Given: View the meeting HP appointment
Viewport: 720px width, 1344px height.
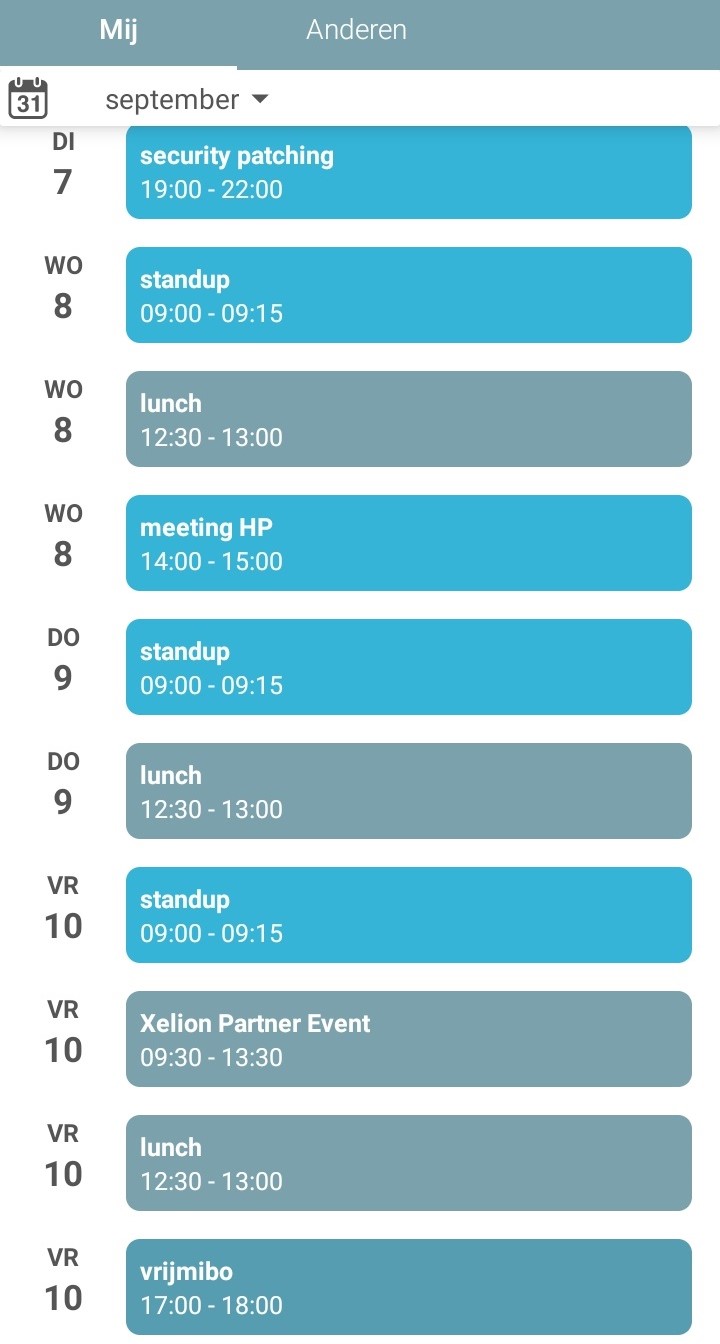Looking at the screenshot, I should click(x=409, y=543).
